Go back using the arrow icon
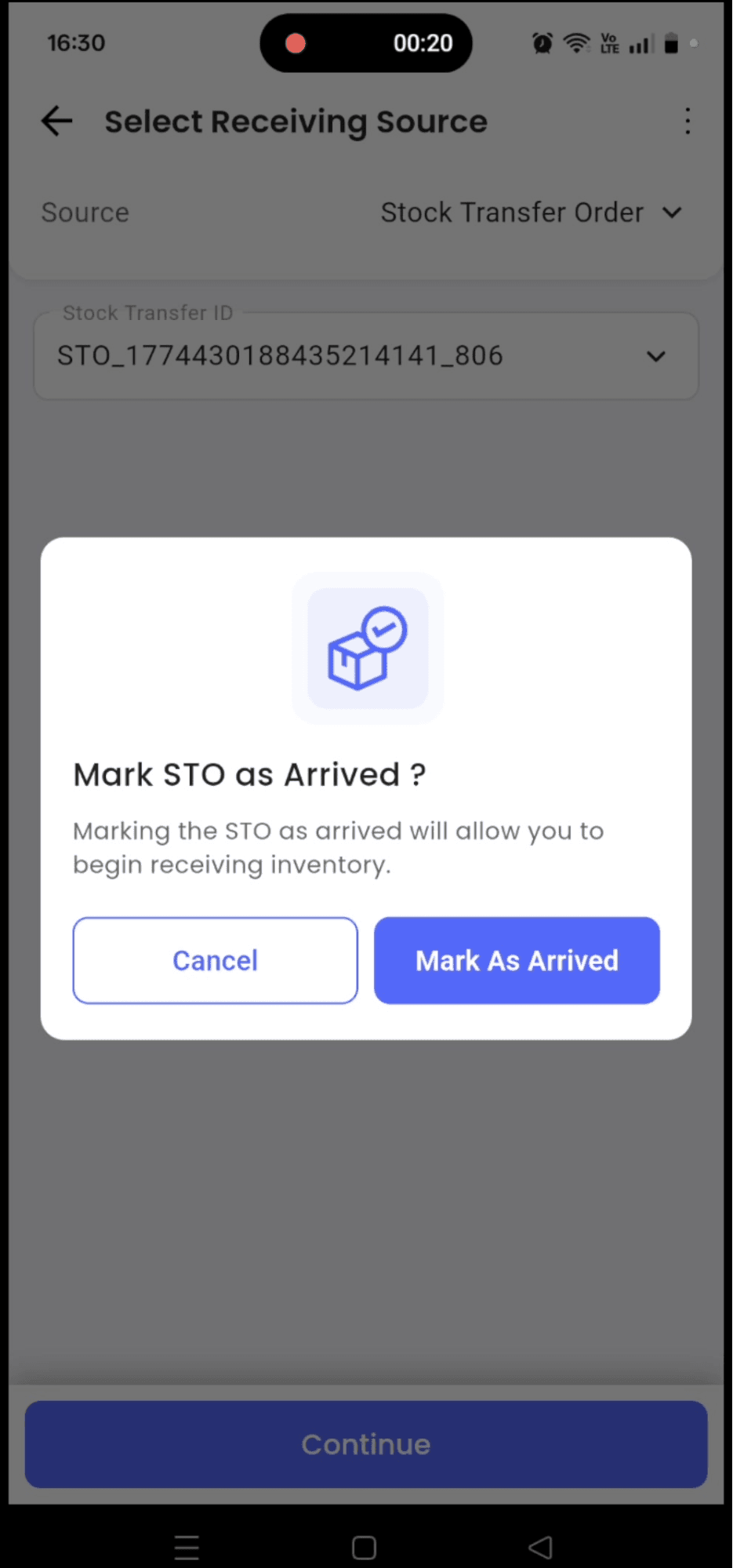 tap(57, 122)
